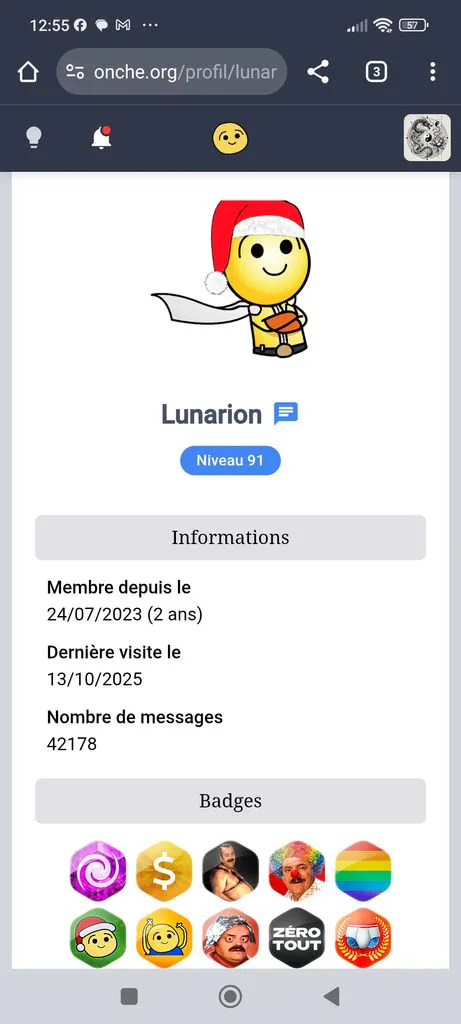This screenshot has height=1024, width=461.
Task: Go to the site home via smiley logo
Action: pos(230,138)
